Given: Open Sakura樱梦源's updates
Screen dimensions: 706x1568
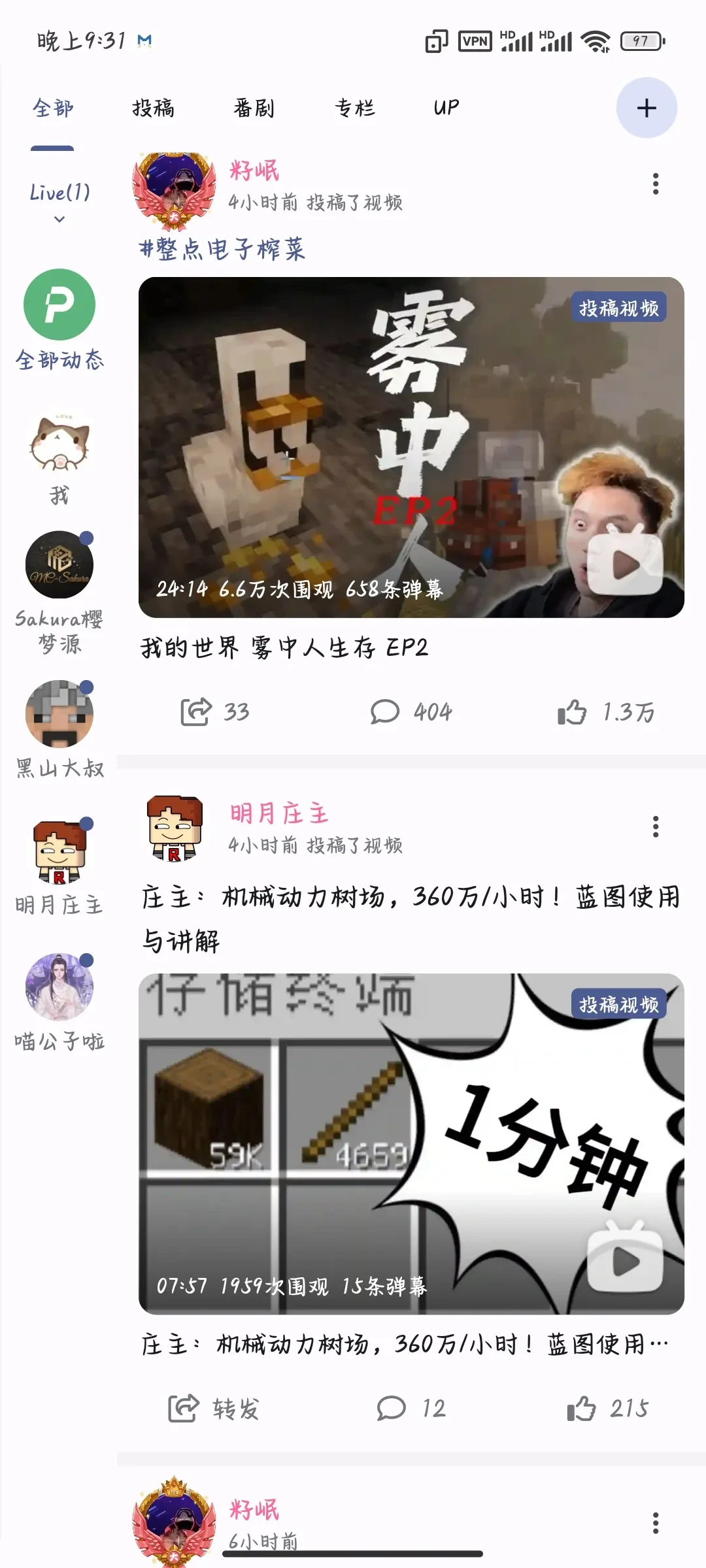Looking at the screenshot, I should [x=59, y=591].
